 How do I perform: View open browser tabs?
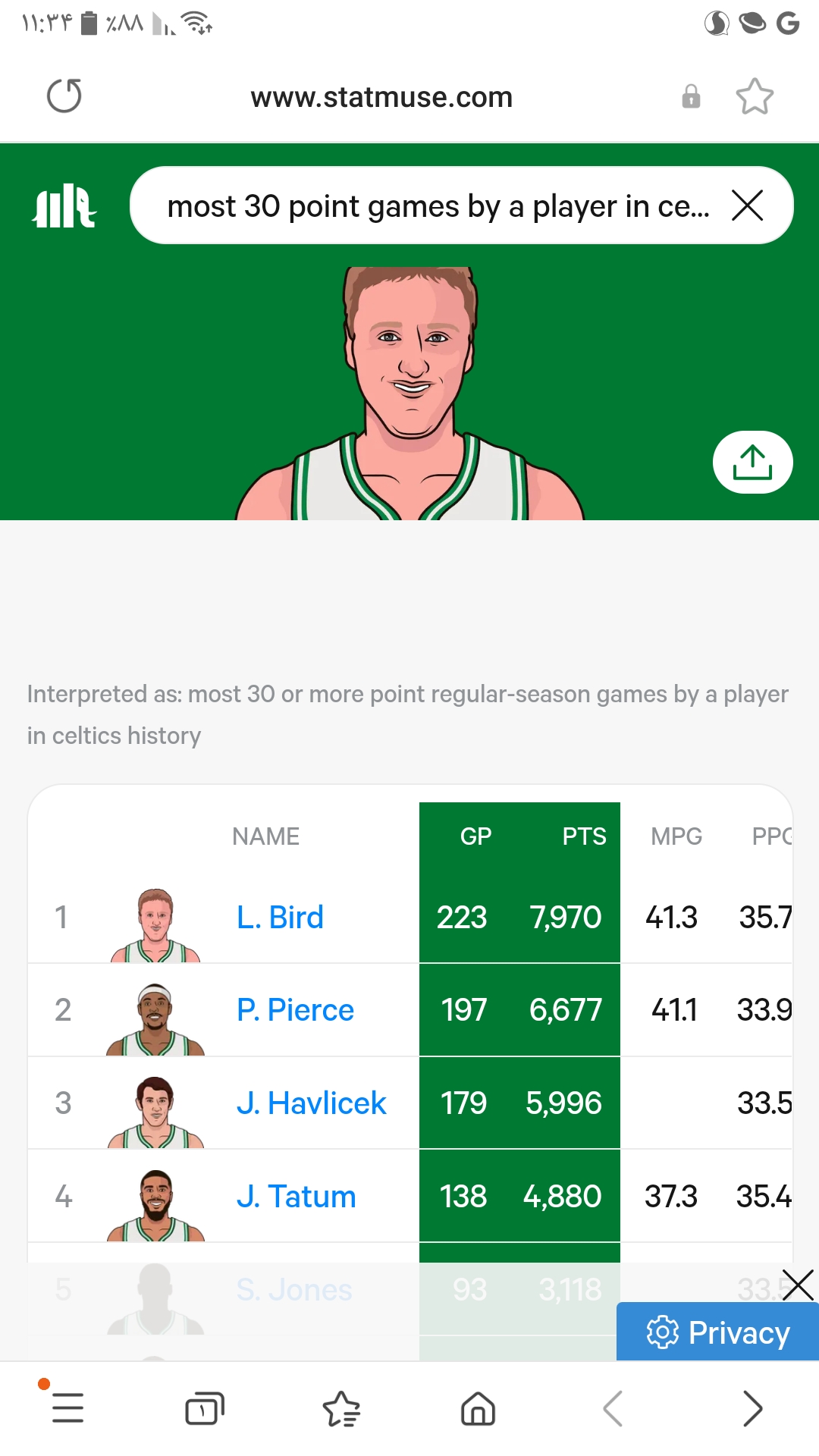[x=205, y=1408]
